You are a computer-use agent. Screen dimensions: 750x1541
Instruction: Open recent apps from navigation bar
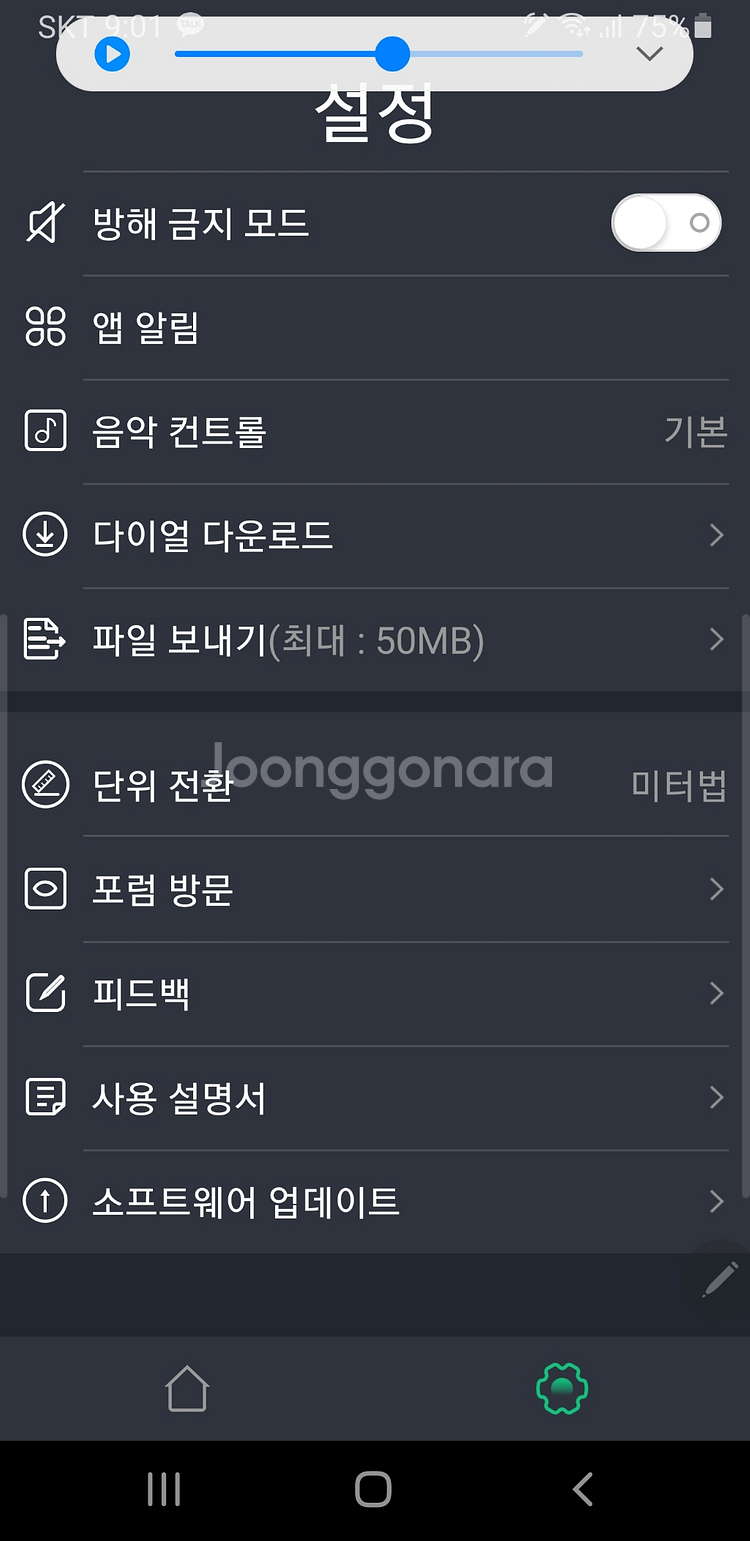click(x=164, y=1489)
